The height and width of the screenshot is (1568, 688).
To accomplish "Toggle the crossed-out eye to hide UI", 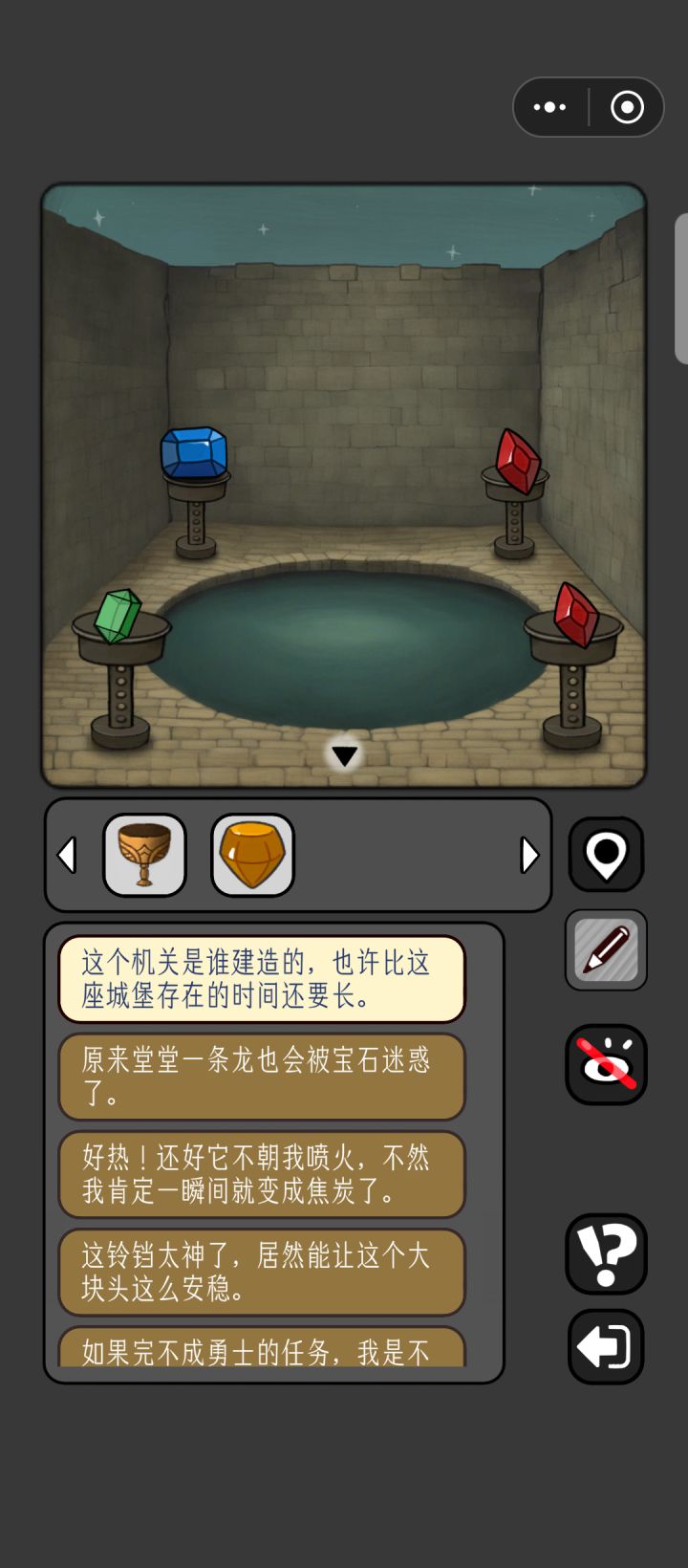I will [x=606, y=1063].
